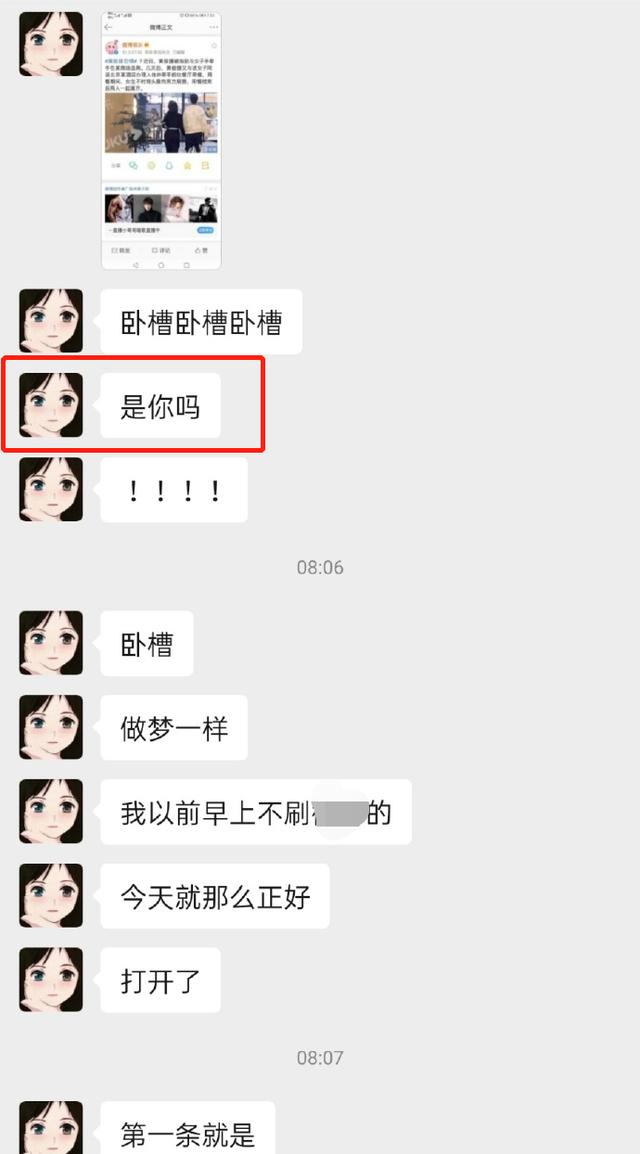Open the shared Weibo screenshot image
The width and height of the screenshot is (640, 1154).
161,140
